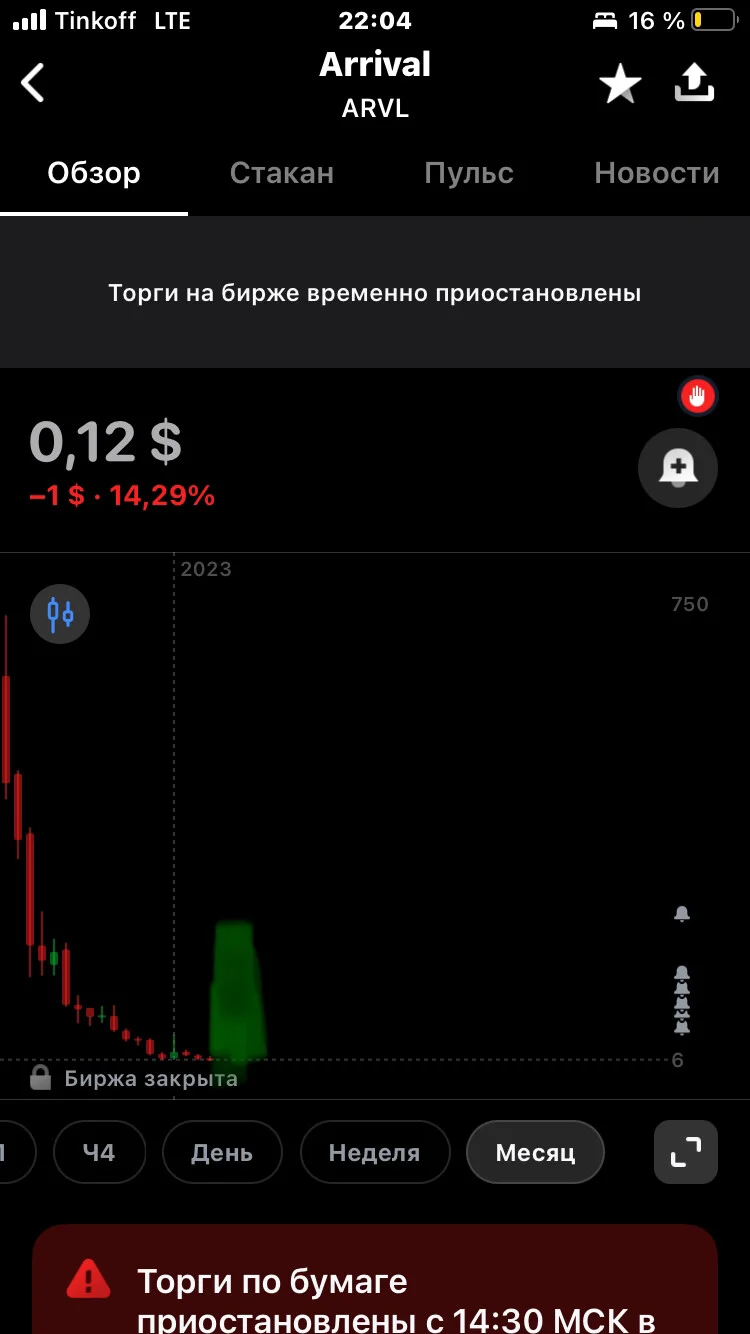Change the chart type via candlestick icon
750x1334 pixels.
click(x=60, y=613)
